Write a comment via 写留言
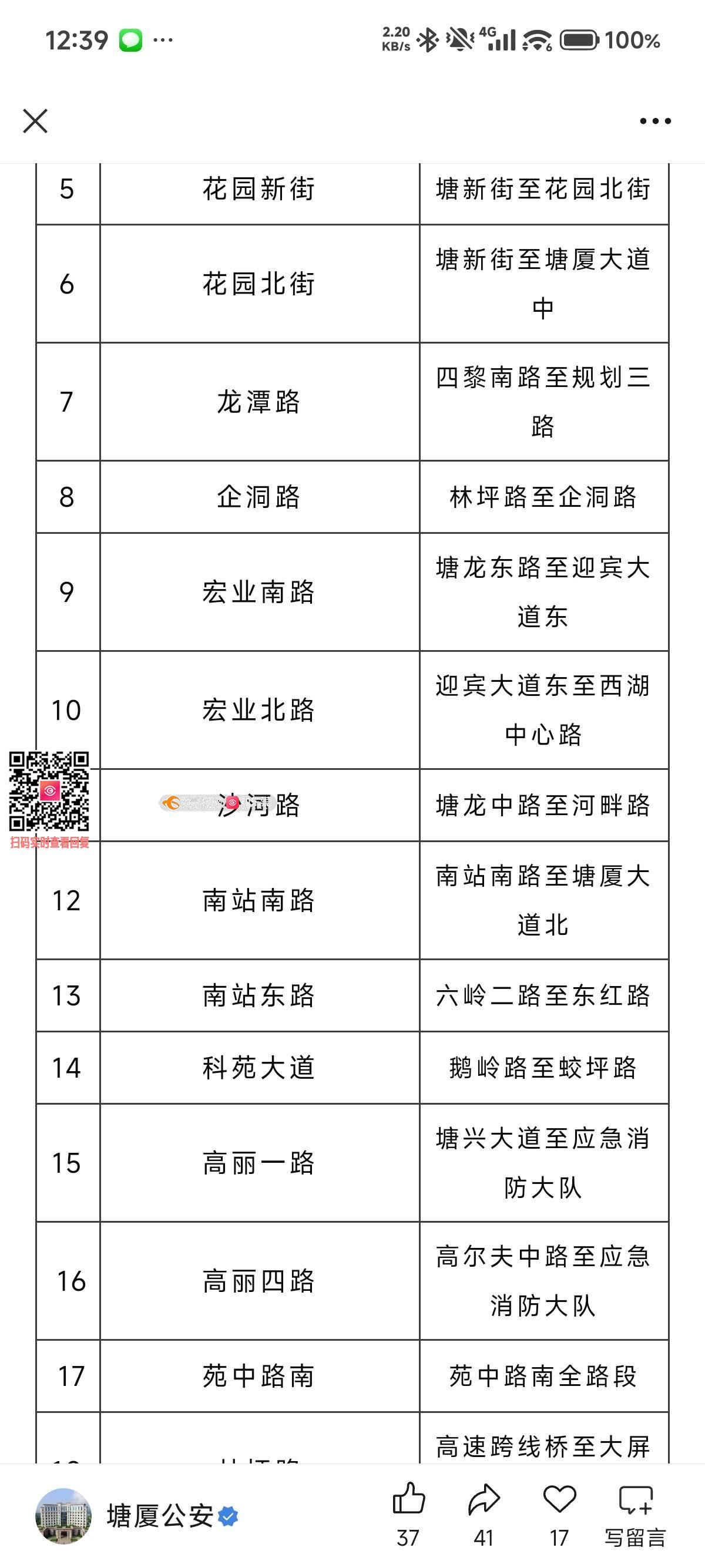 [x=635, y=1512]
